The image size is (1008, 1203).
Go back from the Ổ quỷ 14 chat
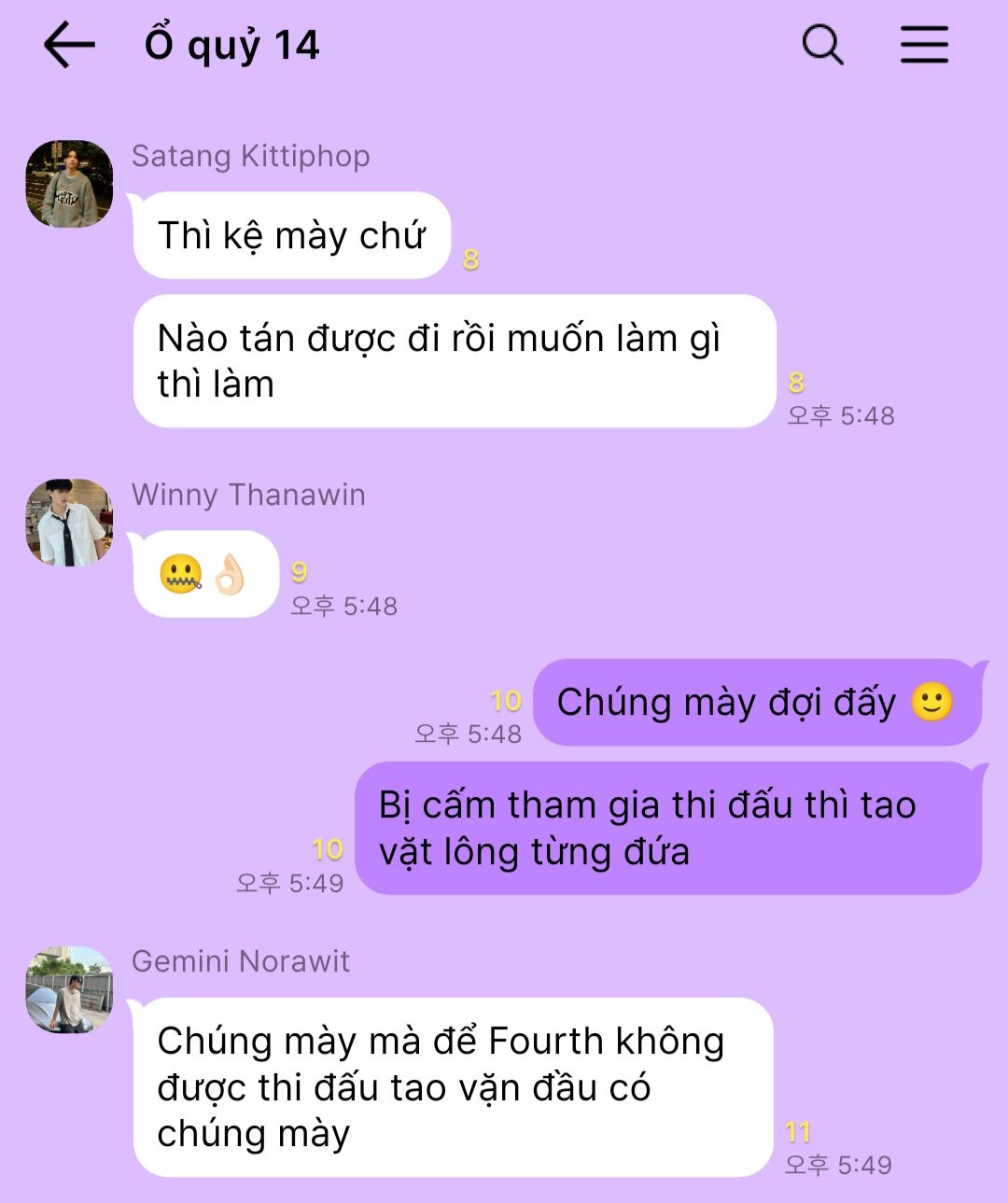click(x=69, y=45)
